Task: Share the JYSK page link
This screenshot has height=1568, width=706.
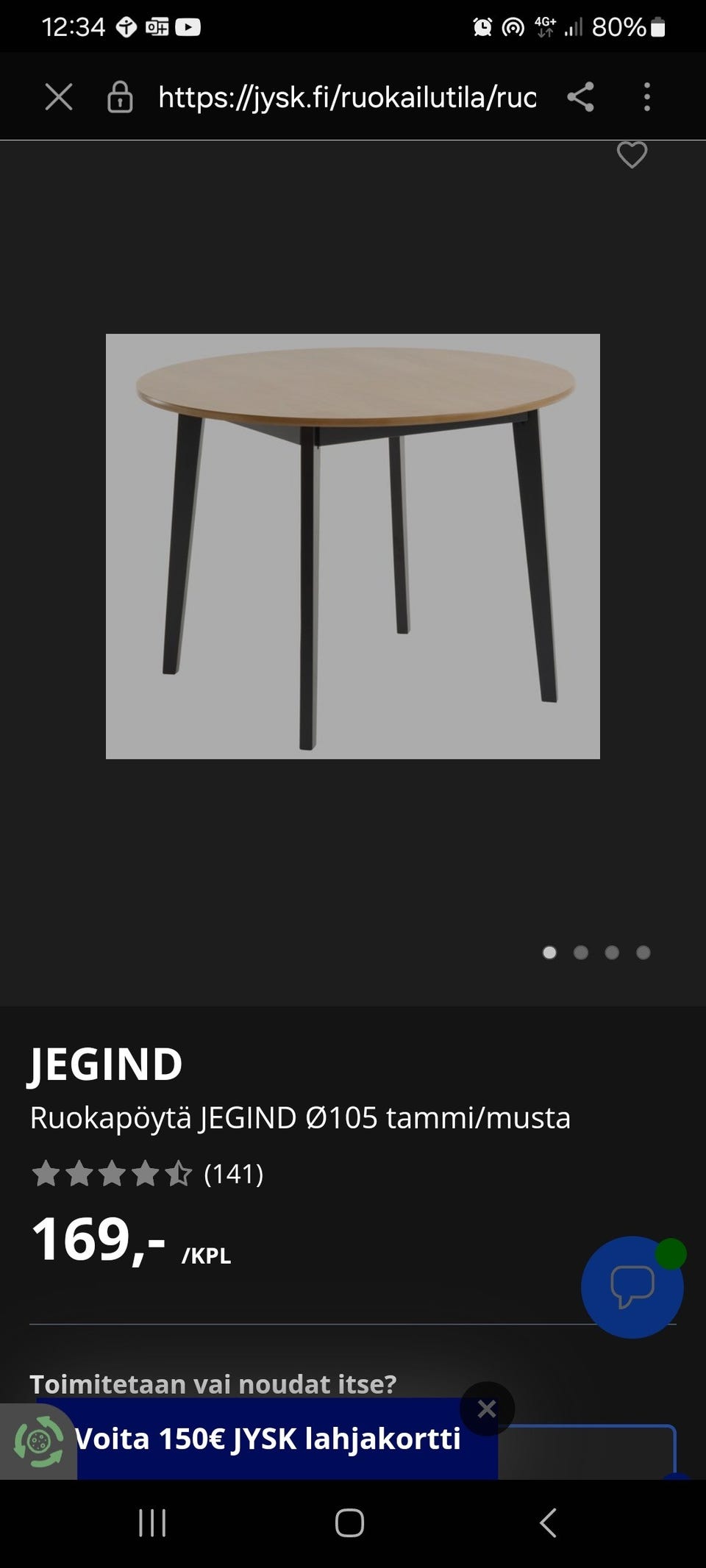Action: [x=580, y=96]
